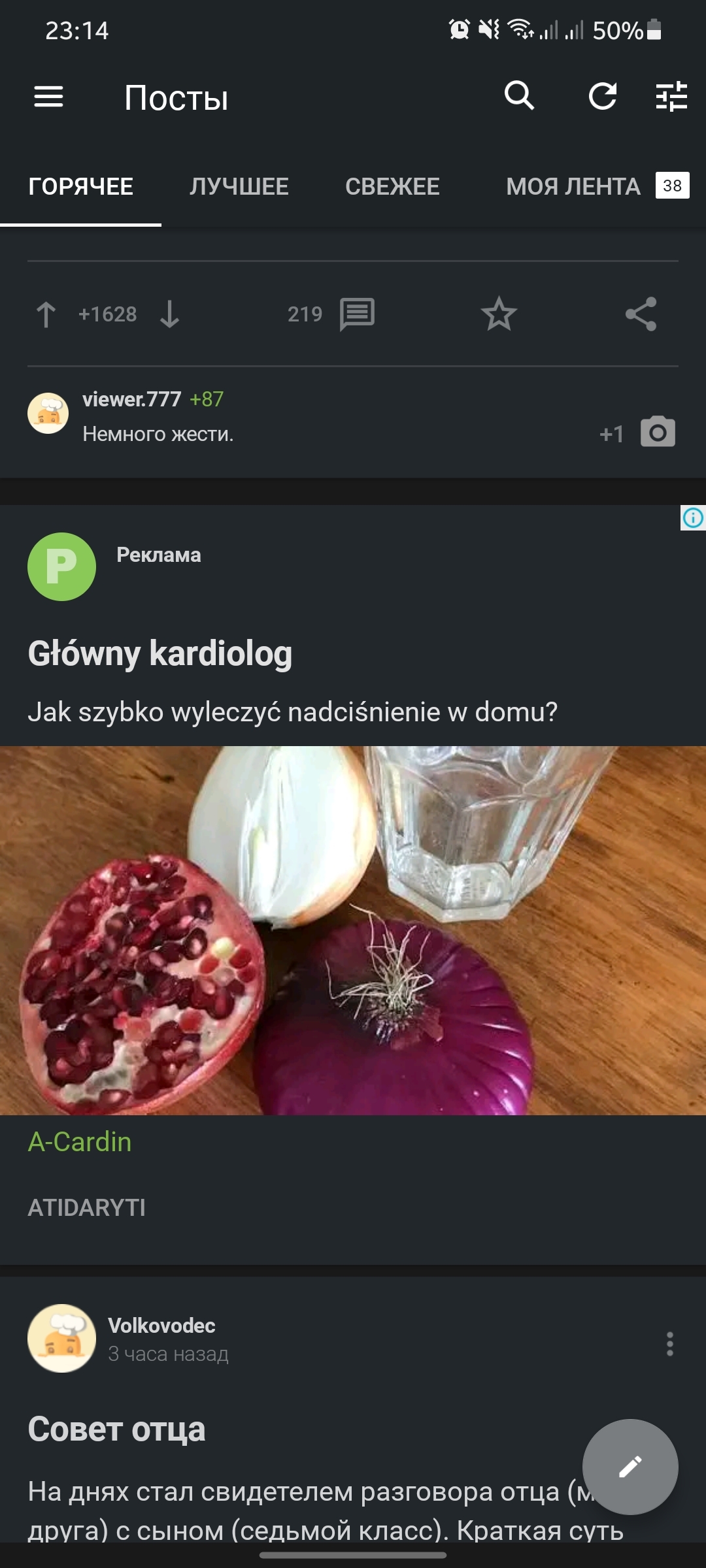
Task: Tap ATIDARYTI on the A-Cardin ad
Action: [87, 1208]
